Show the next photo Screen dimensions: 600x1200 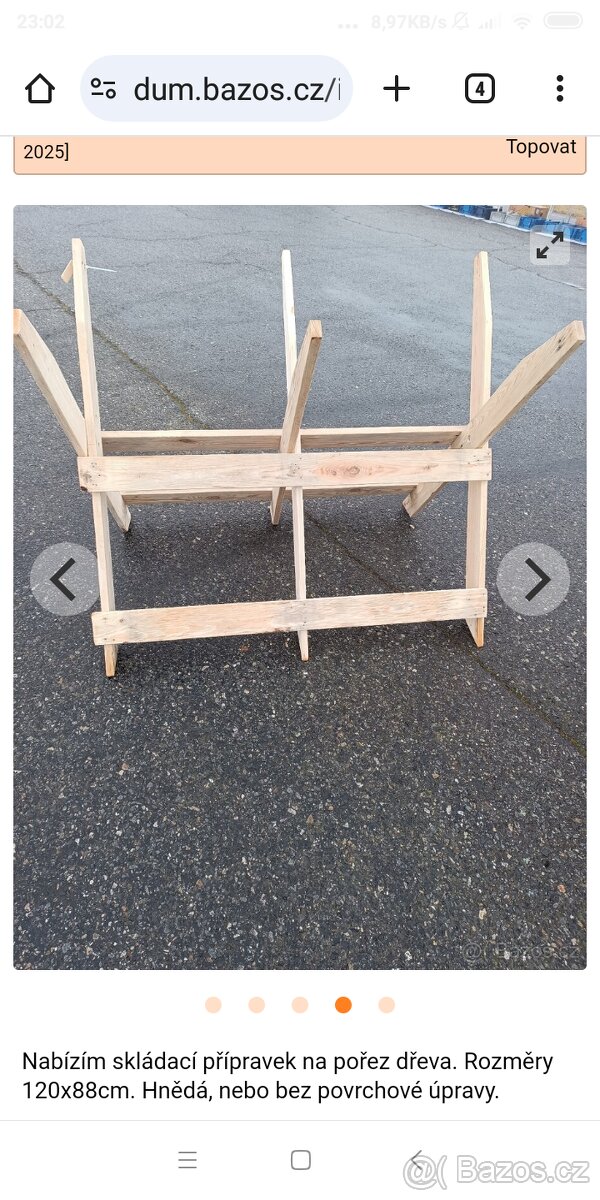tap(534, 579)
